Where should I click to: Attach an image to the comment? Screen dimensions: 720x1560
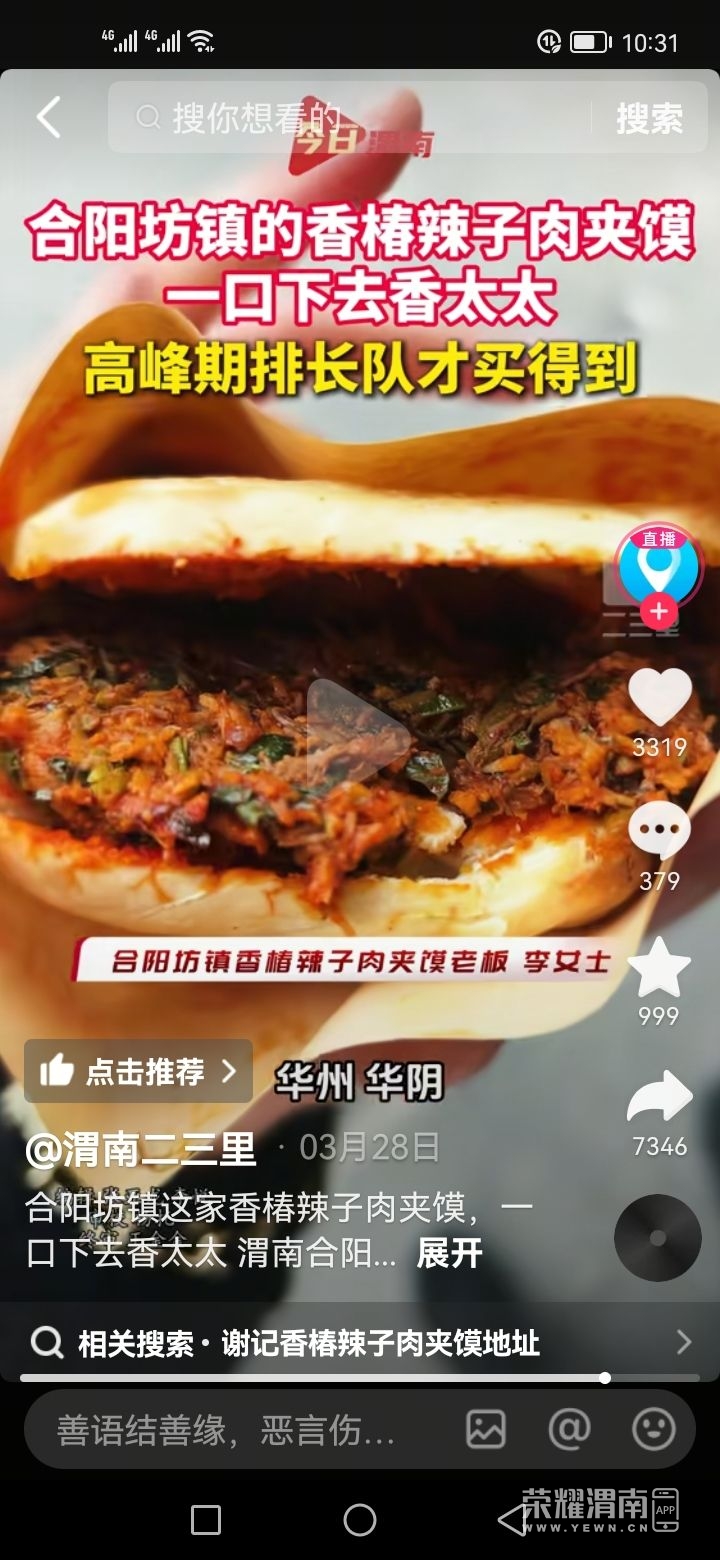click(486, 1430)
